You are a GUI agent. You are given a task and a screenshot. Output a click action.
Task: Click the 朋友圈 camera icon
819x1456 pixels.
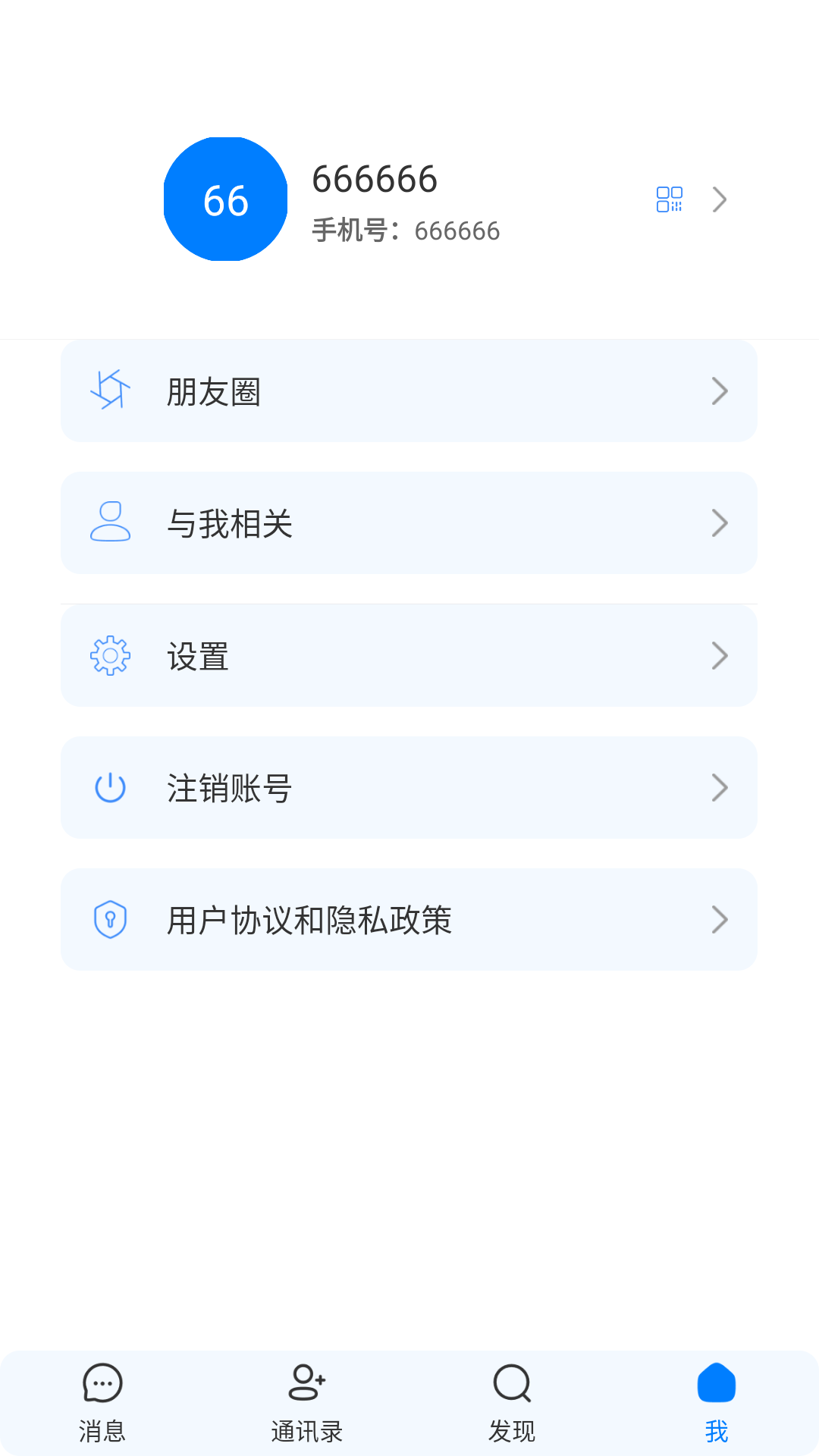pos(111,391)
